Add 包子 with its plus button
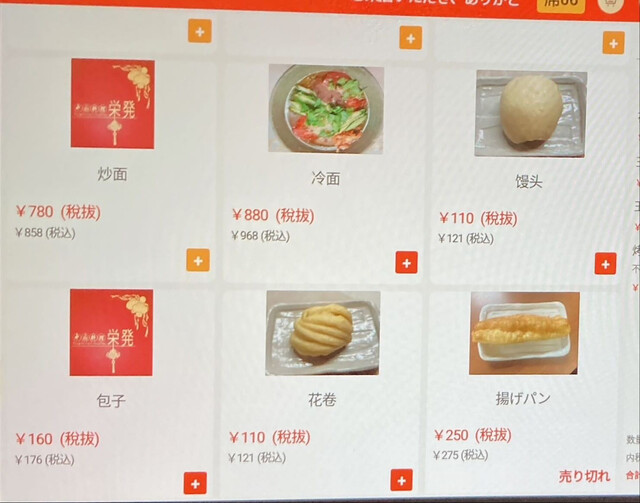The width and height of the screenshot is (640, 503). (x=195, y=483)
